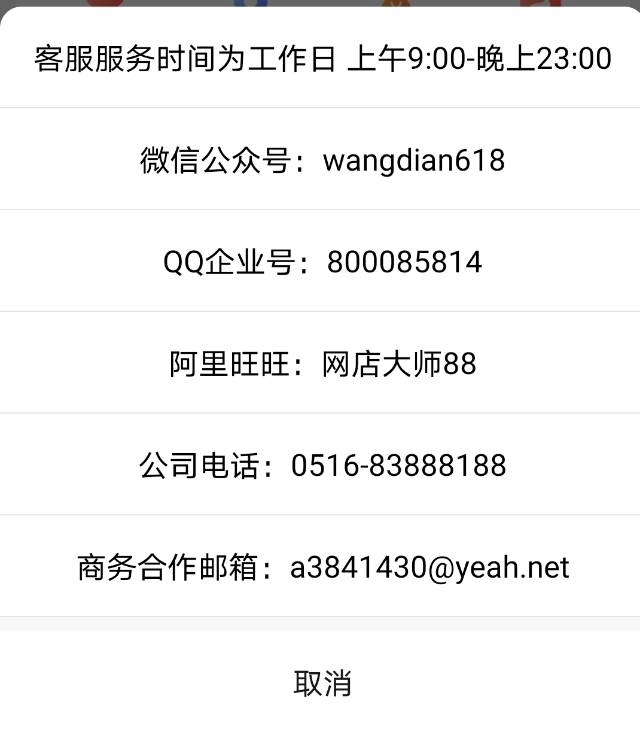
Task: Select the 微信公众号 wangdian618 option
Action: (322, 160)
